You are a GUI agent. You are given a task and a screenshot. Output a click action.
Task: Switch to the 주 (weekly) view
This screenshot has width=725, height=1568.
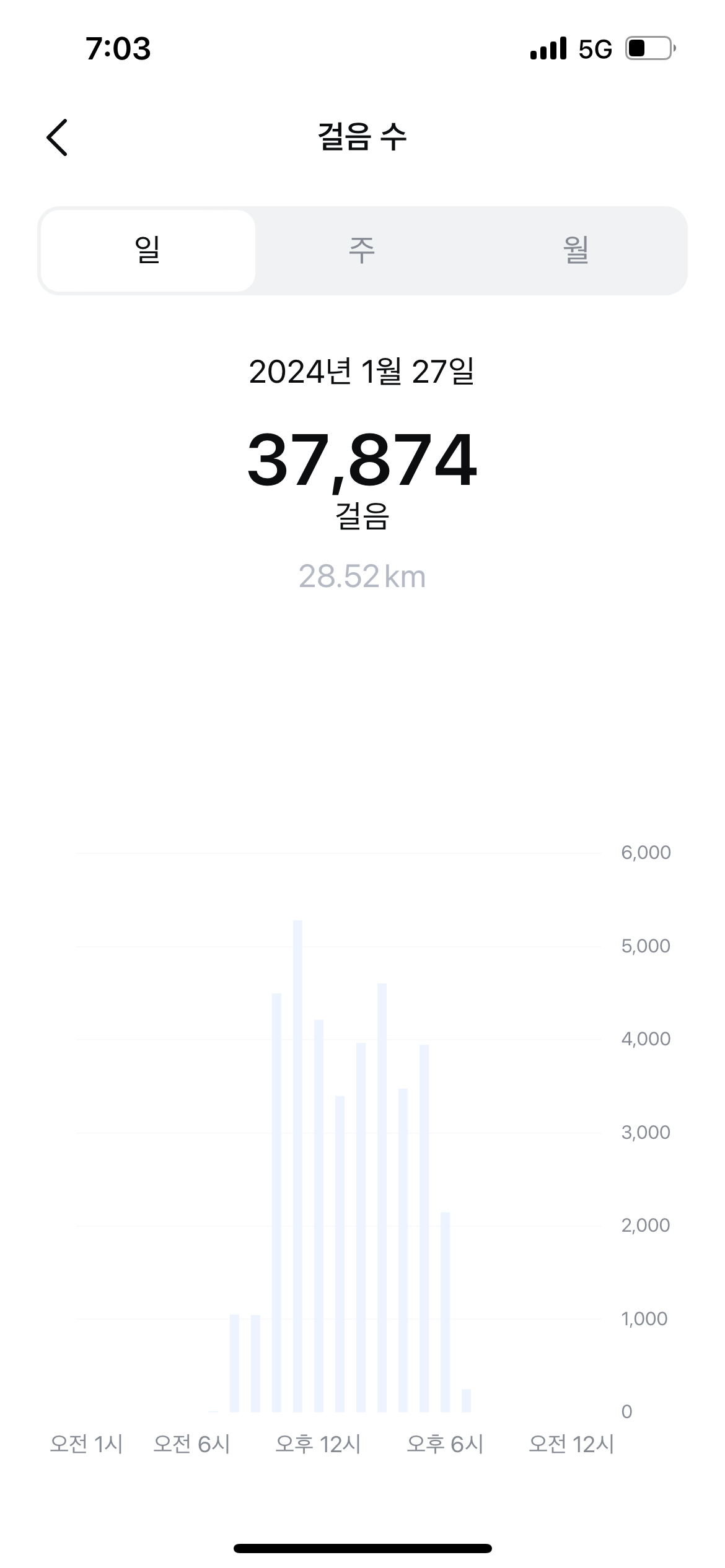[x=362, y=250]
